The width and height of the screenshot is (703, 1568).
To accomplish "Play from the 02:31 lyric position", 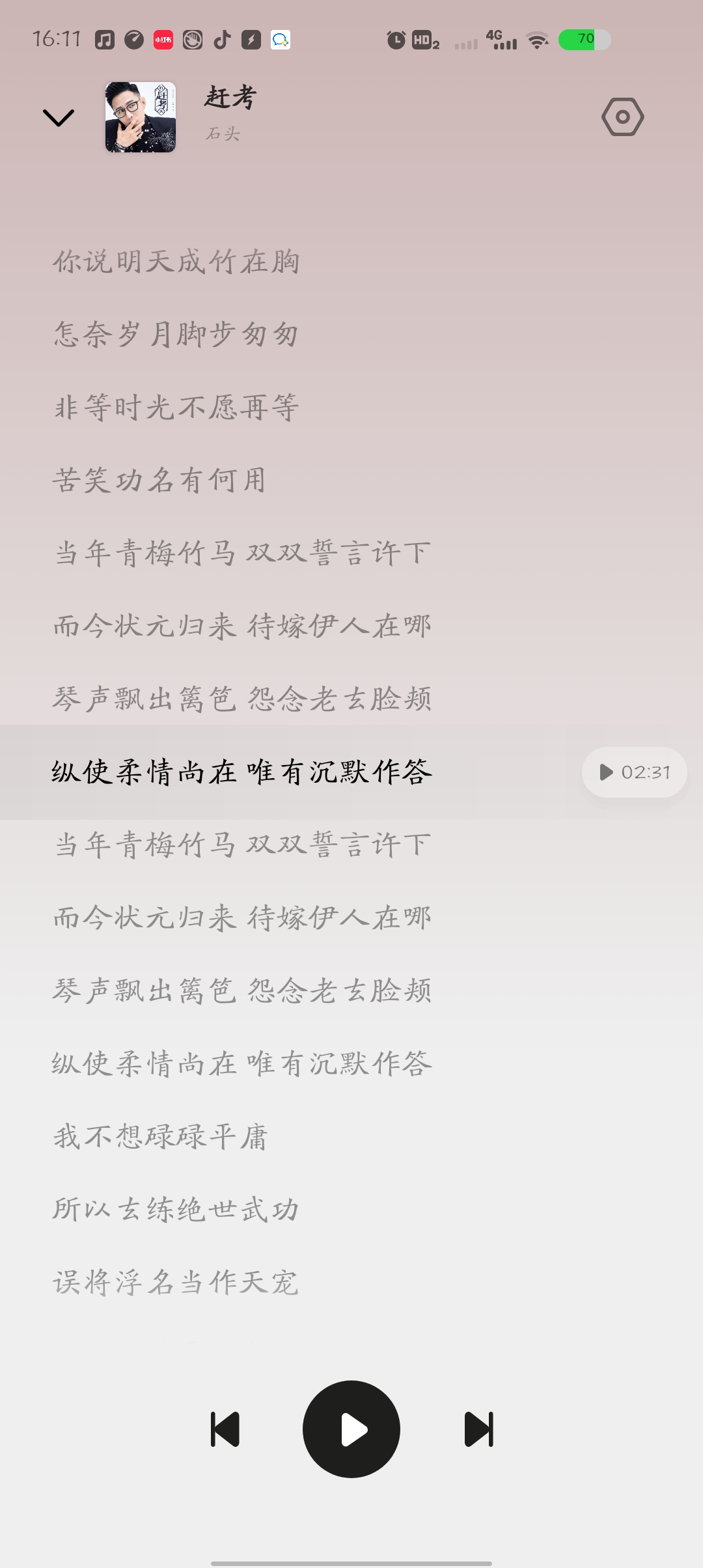I will [x=633, y=772].
